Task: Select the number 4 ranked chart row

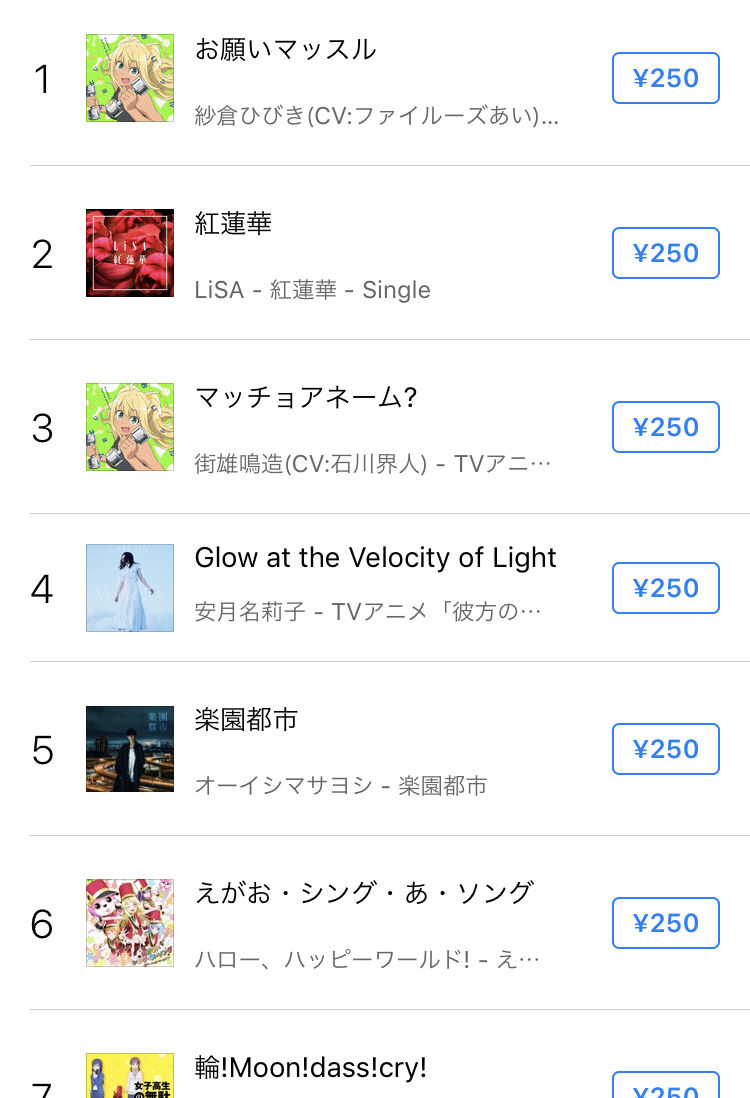Action: click(x=375, y=588)
